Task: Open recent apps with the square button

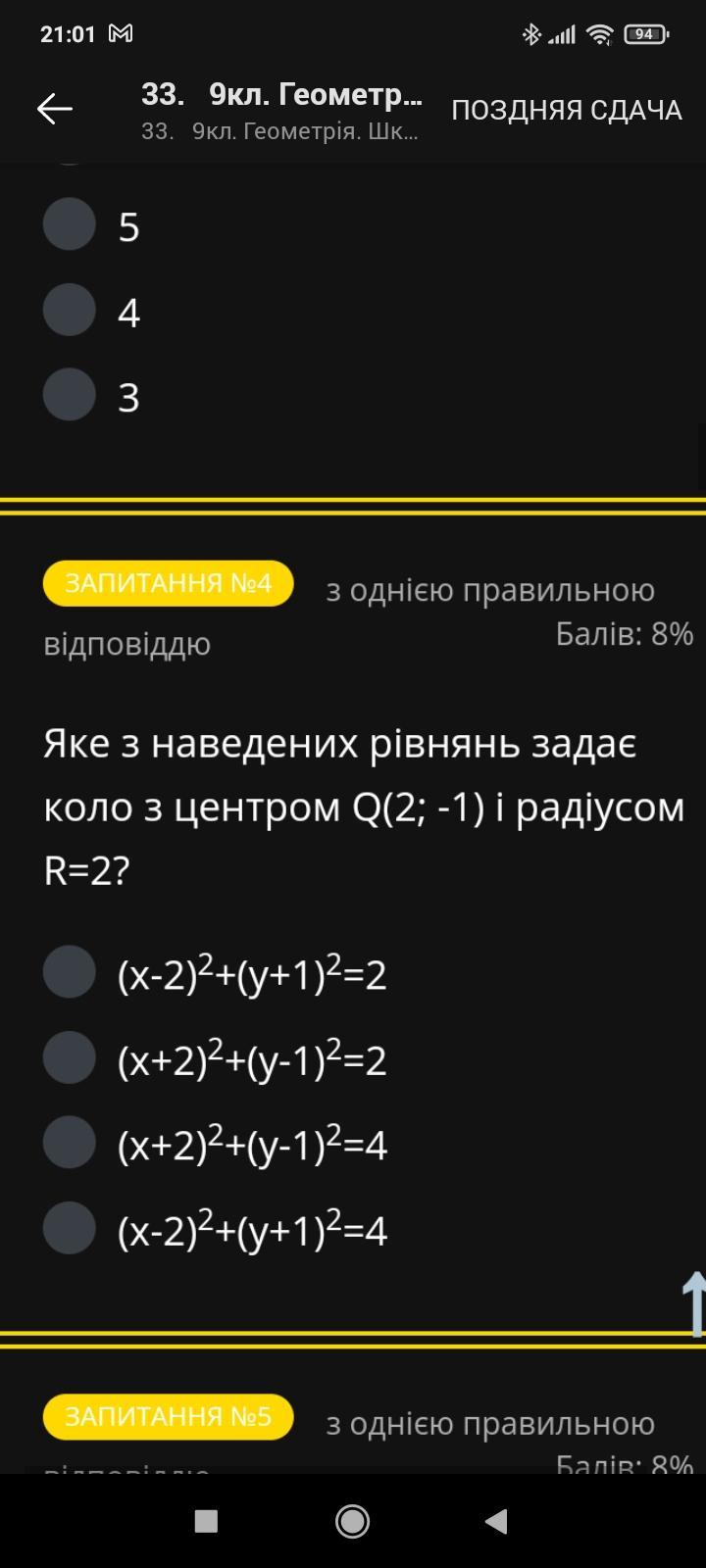Action: click(206, 1521)
